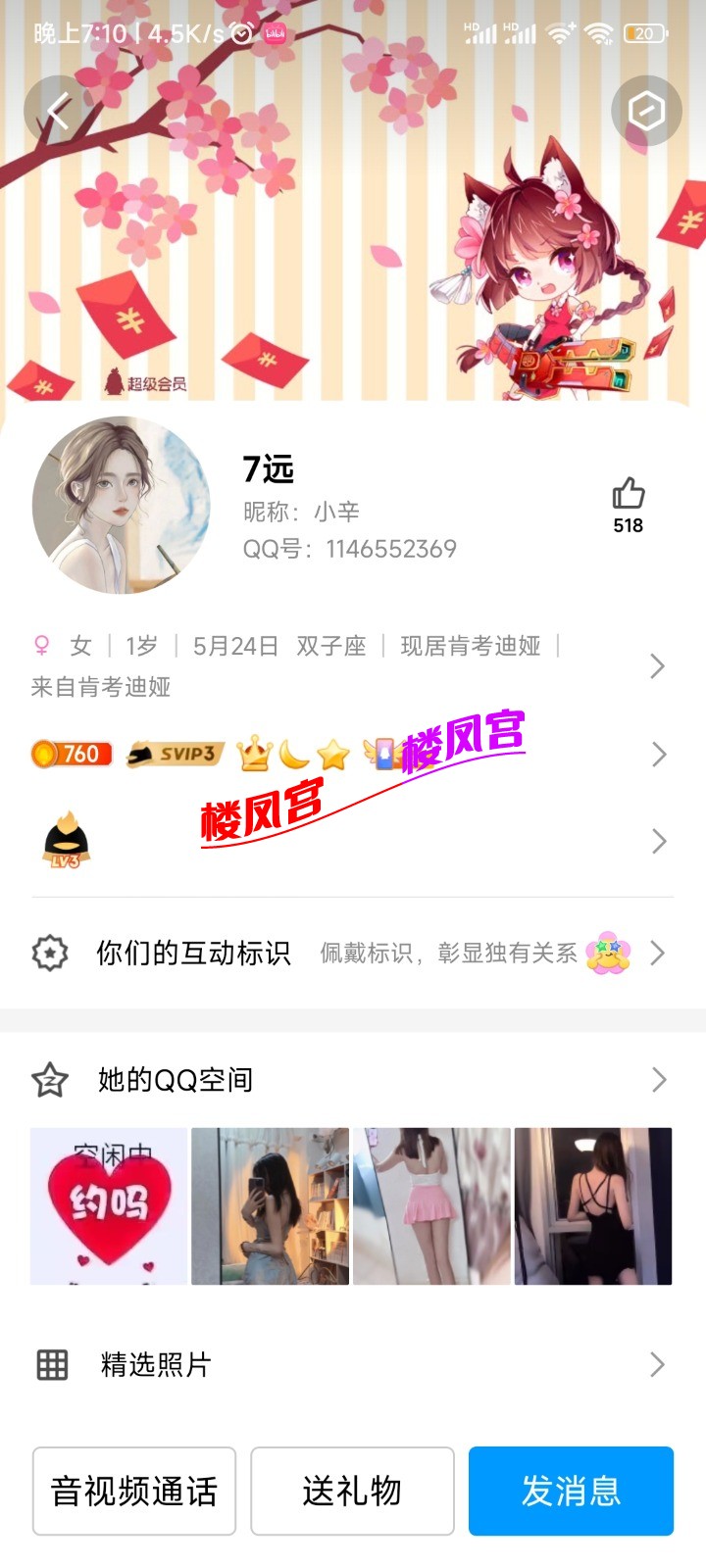Open the 约吗 heart photo thumbnail
The image size is (706, 1568).
[x=108, y=1205]
